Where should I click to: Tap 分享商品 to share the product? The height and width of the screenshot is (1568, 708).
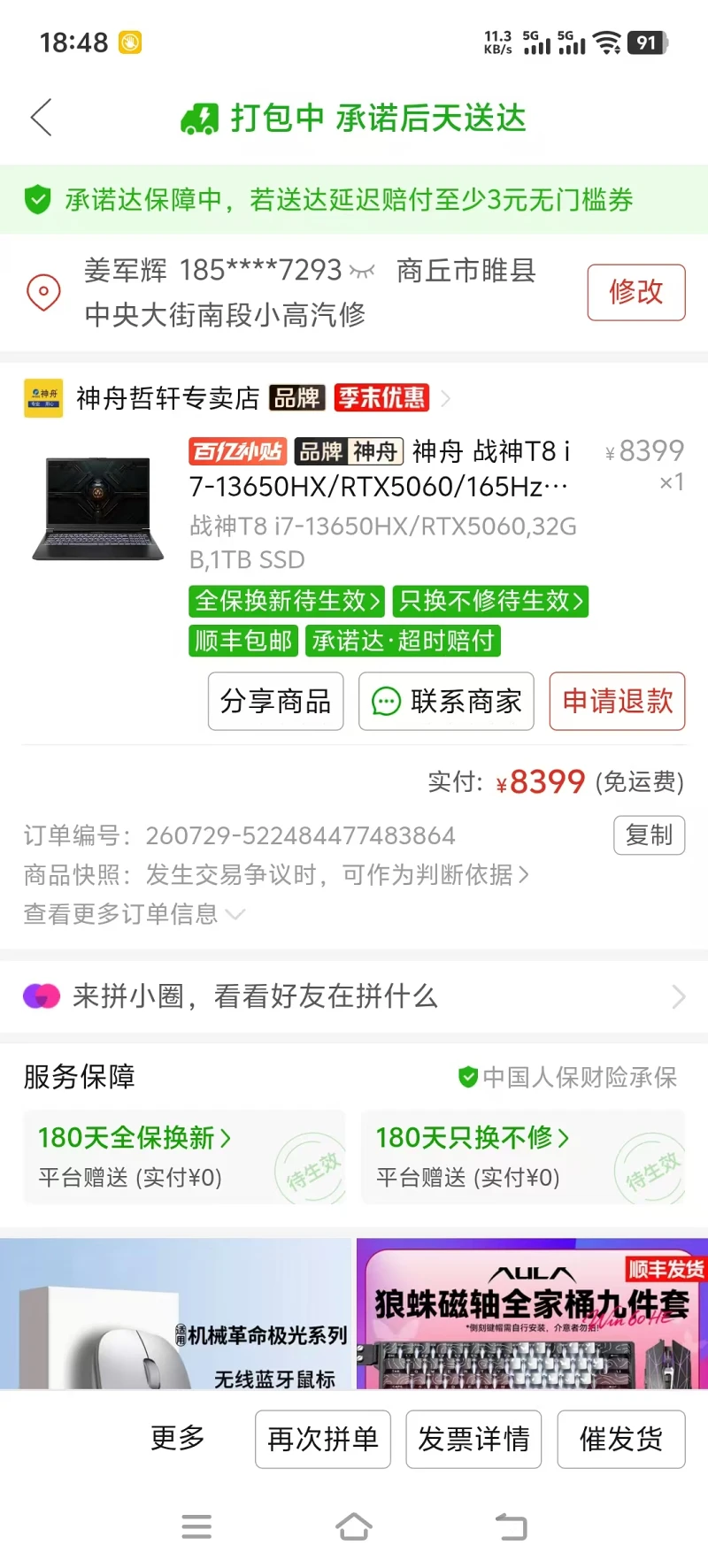click(x=275, y=702)
